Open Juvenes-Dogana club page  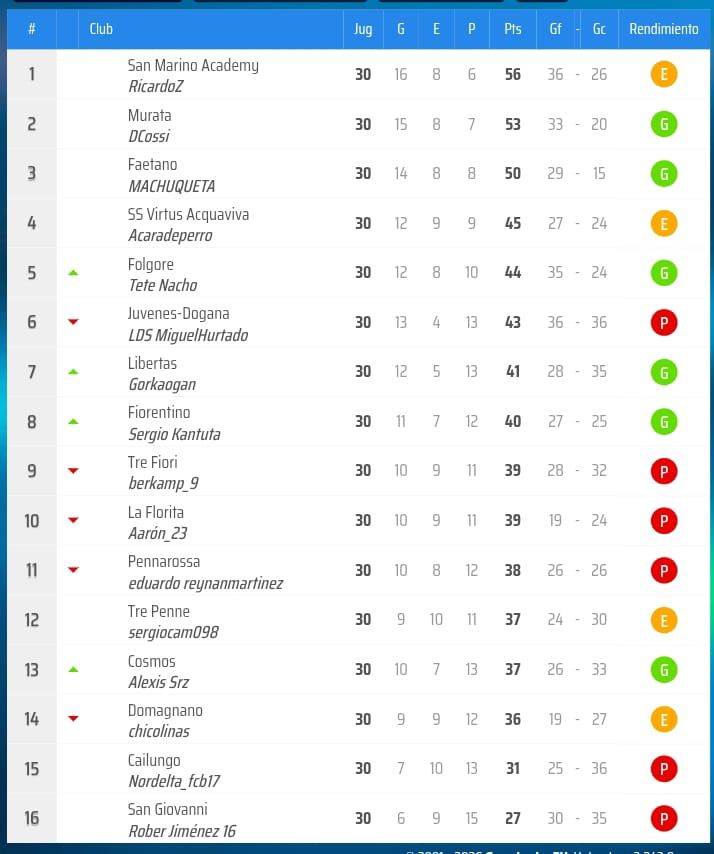click(x=178, y=313)
